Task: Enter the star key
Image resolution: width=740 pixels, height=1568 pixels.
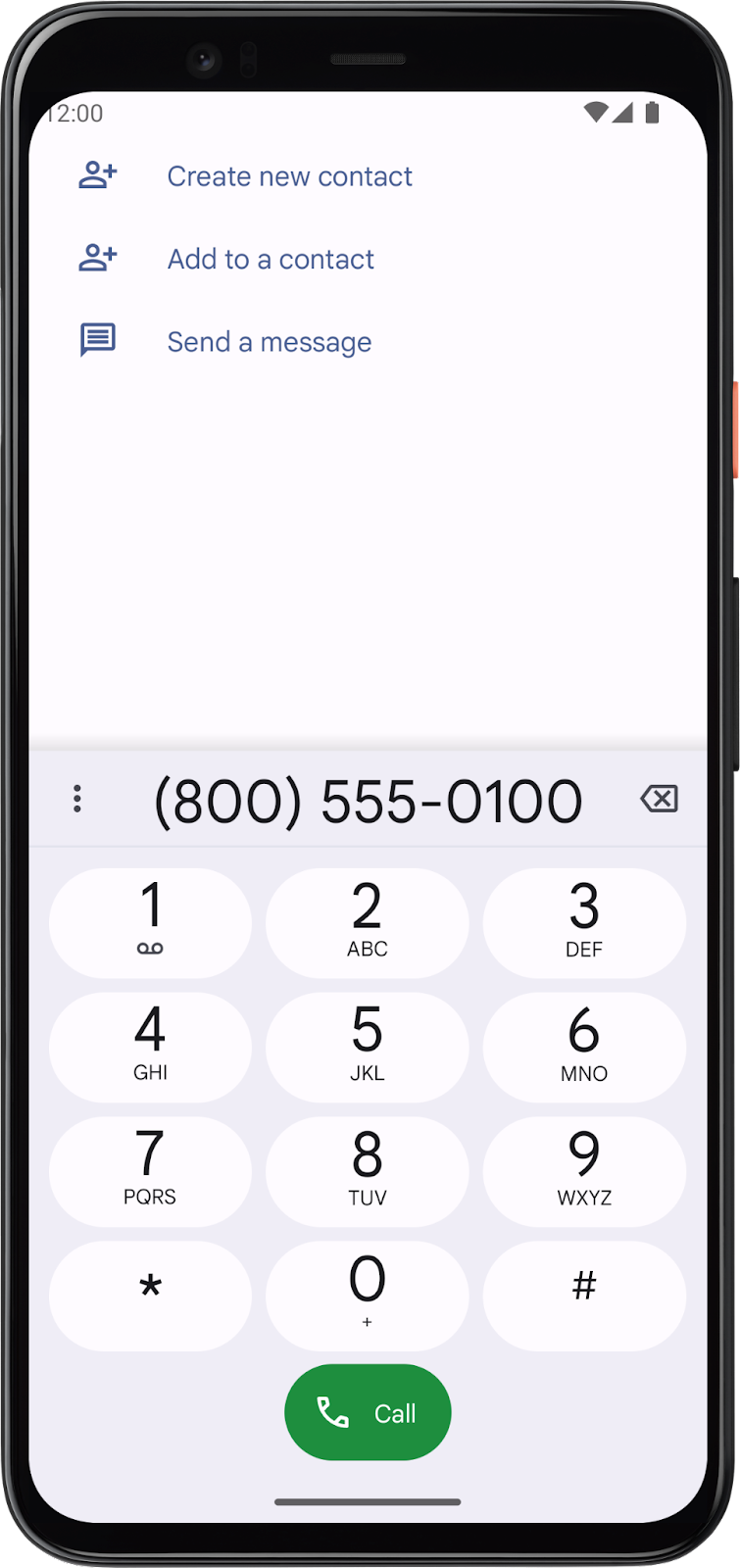Action: tap(150, 1295)
